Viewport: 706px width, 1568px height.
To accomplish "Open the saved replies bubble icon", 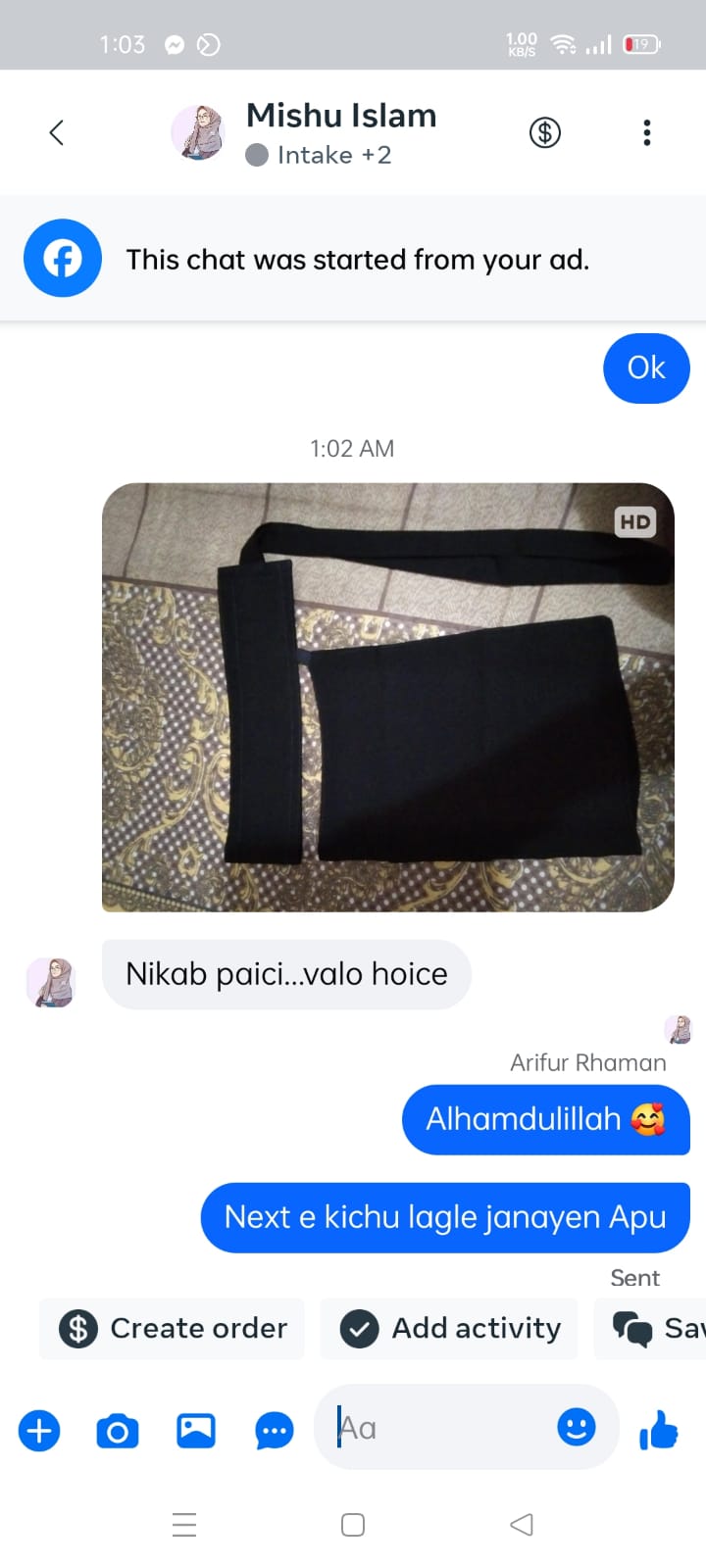I will click(x=275, y=1431).
